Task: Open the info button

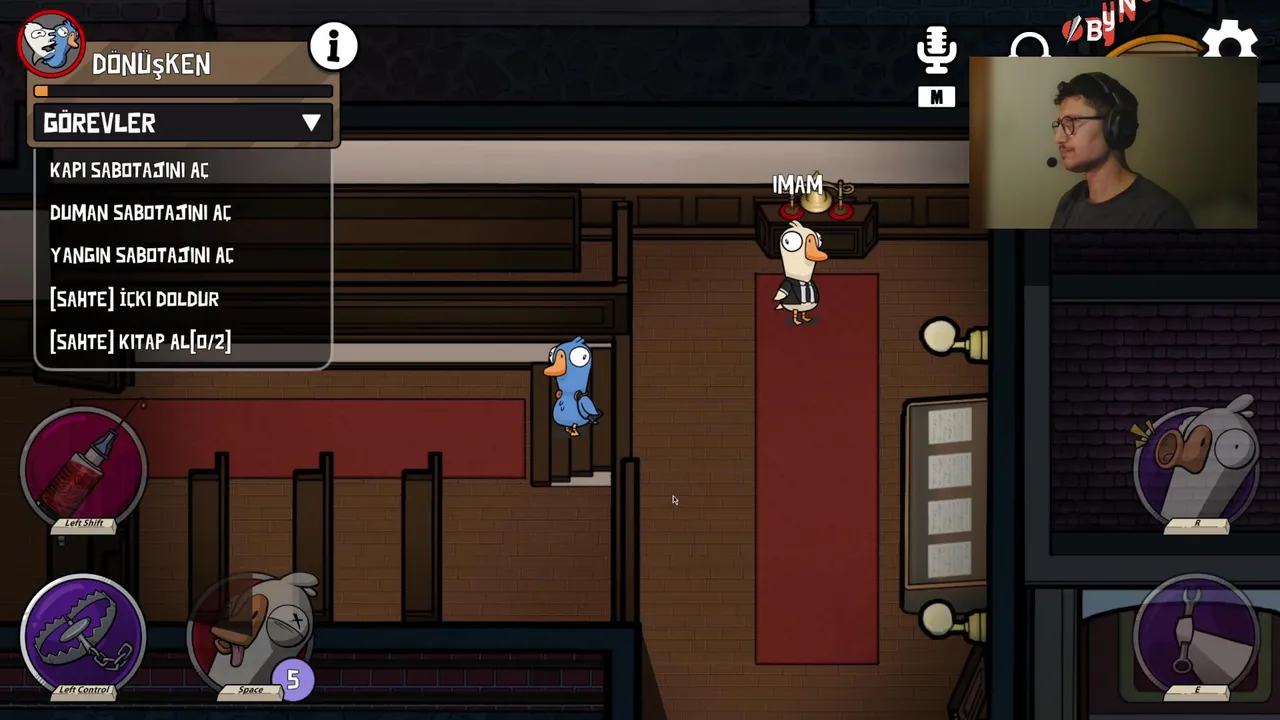Action: (x=333, y=47)
